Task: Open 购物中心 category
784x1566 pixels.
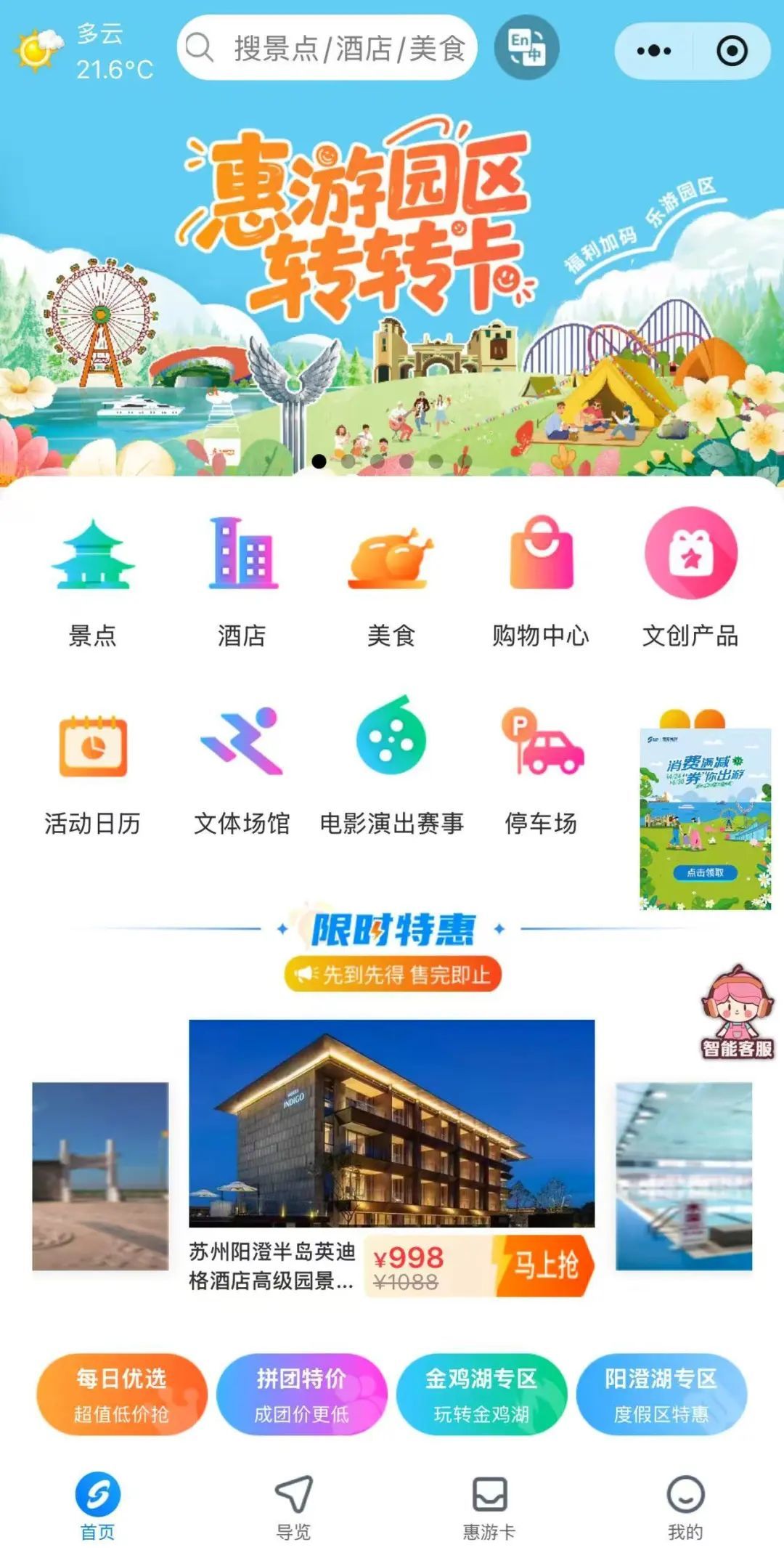Action: point(541,583)
